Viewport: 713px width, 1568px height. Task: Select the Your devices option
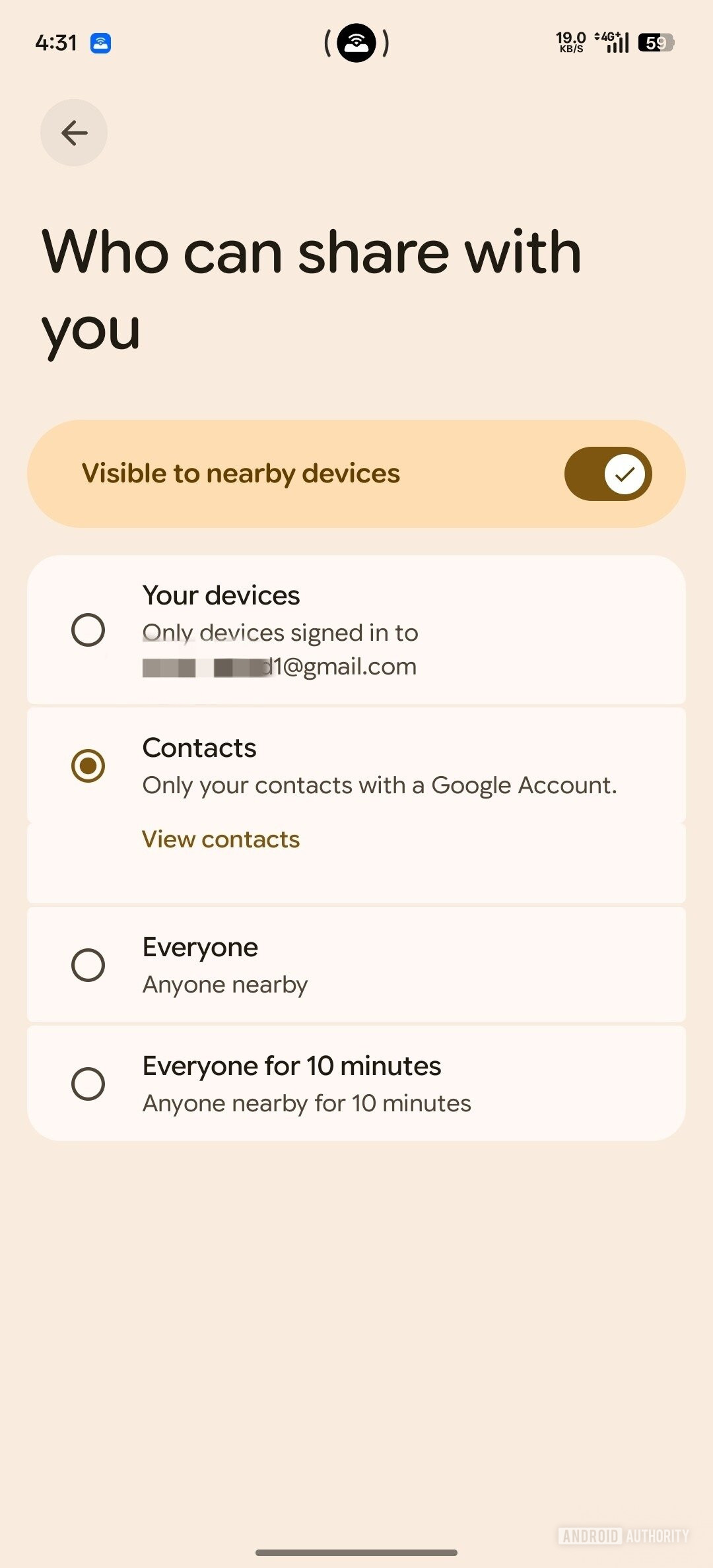pyautogui.click(x=88, y=630)
